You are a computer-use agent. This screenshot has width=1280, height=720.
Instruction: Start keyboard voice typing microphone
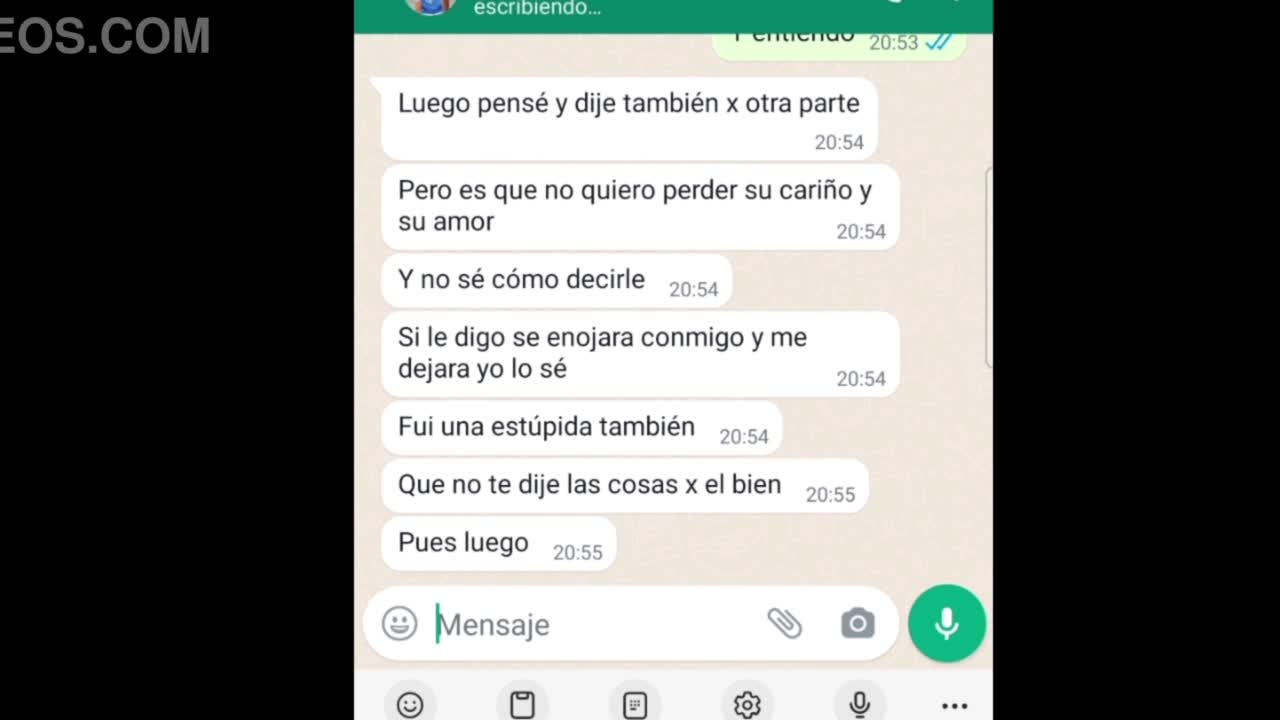859,705
